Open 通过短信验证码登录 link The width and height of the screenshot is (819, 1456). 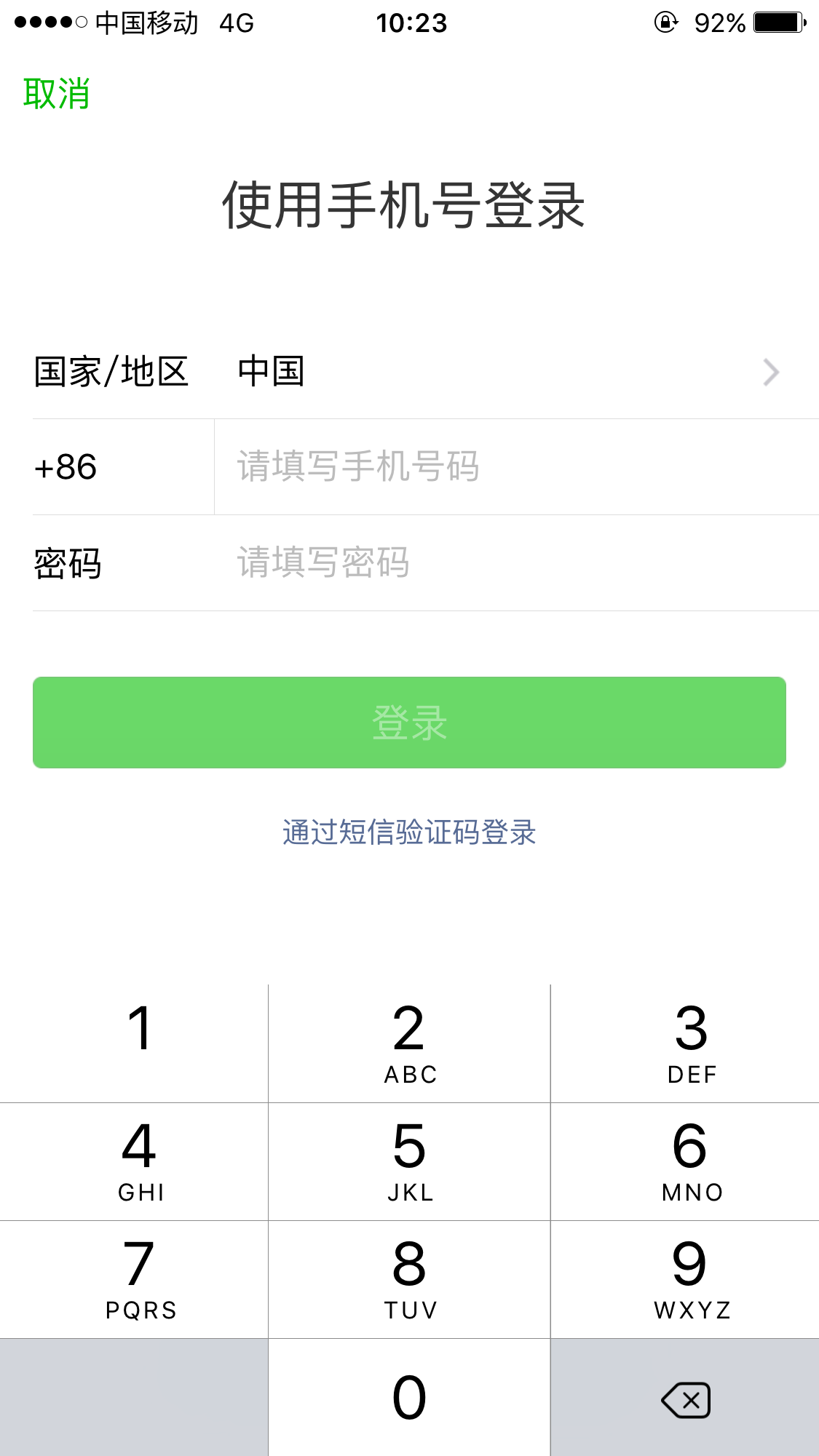pyautogui.click(x=409, y=832)
